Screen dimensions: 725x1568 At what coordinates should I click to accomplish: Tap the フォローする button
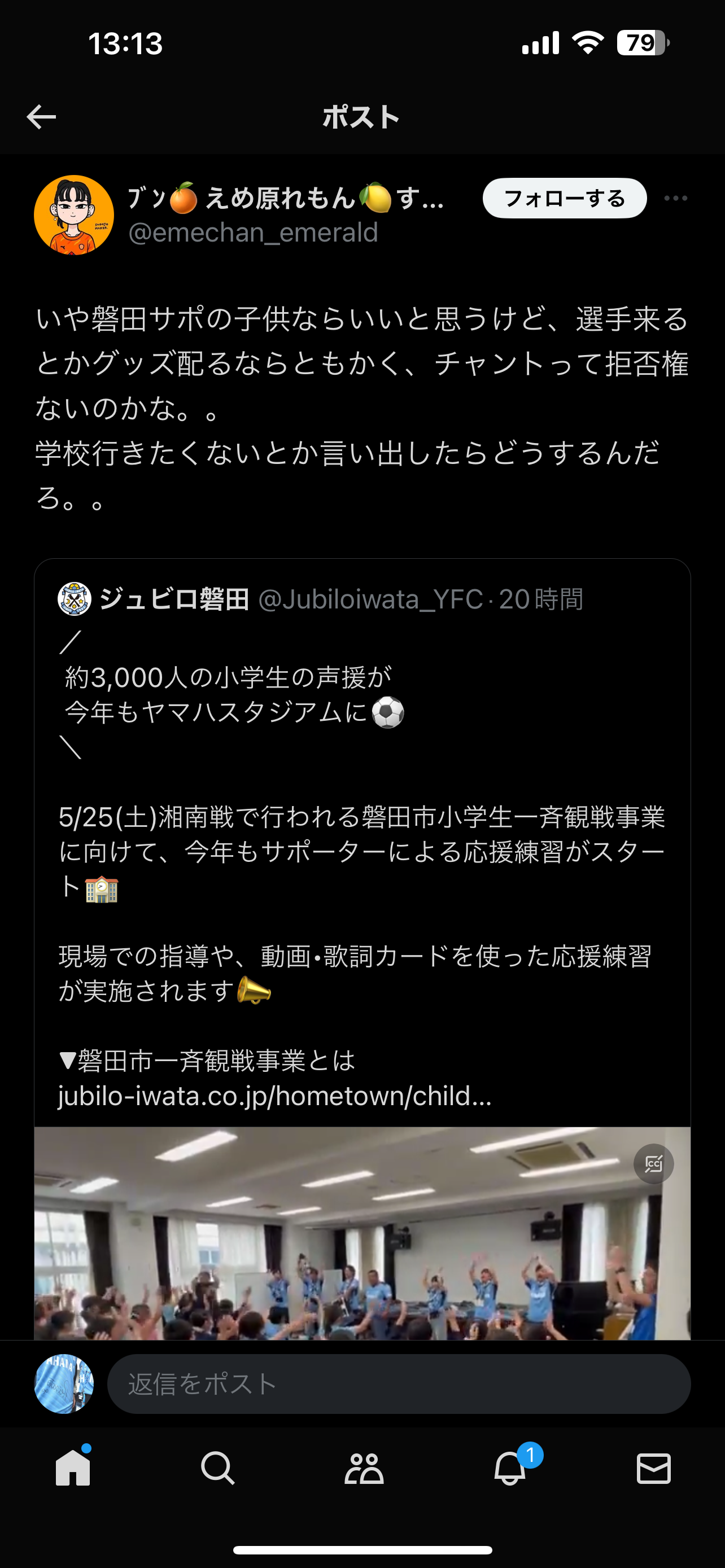(x=564, y=199)
